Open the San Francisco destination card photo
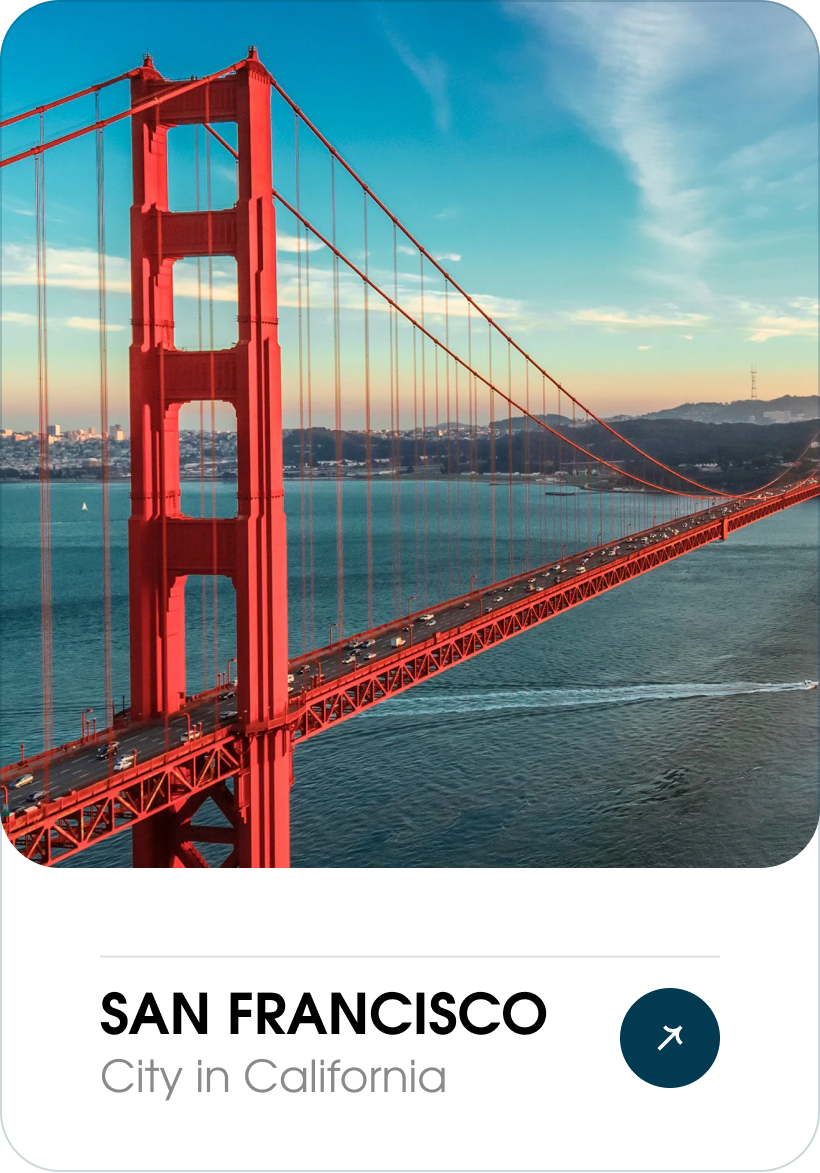This screenshot has height=1173, width=820. point(410,434)
